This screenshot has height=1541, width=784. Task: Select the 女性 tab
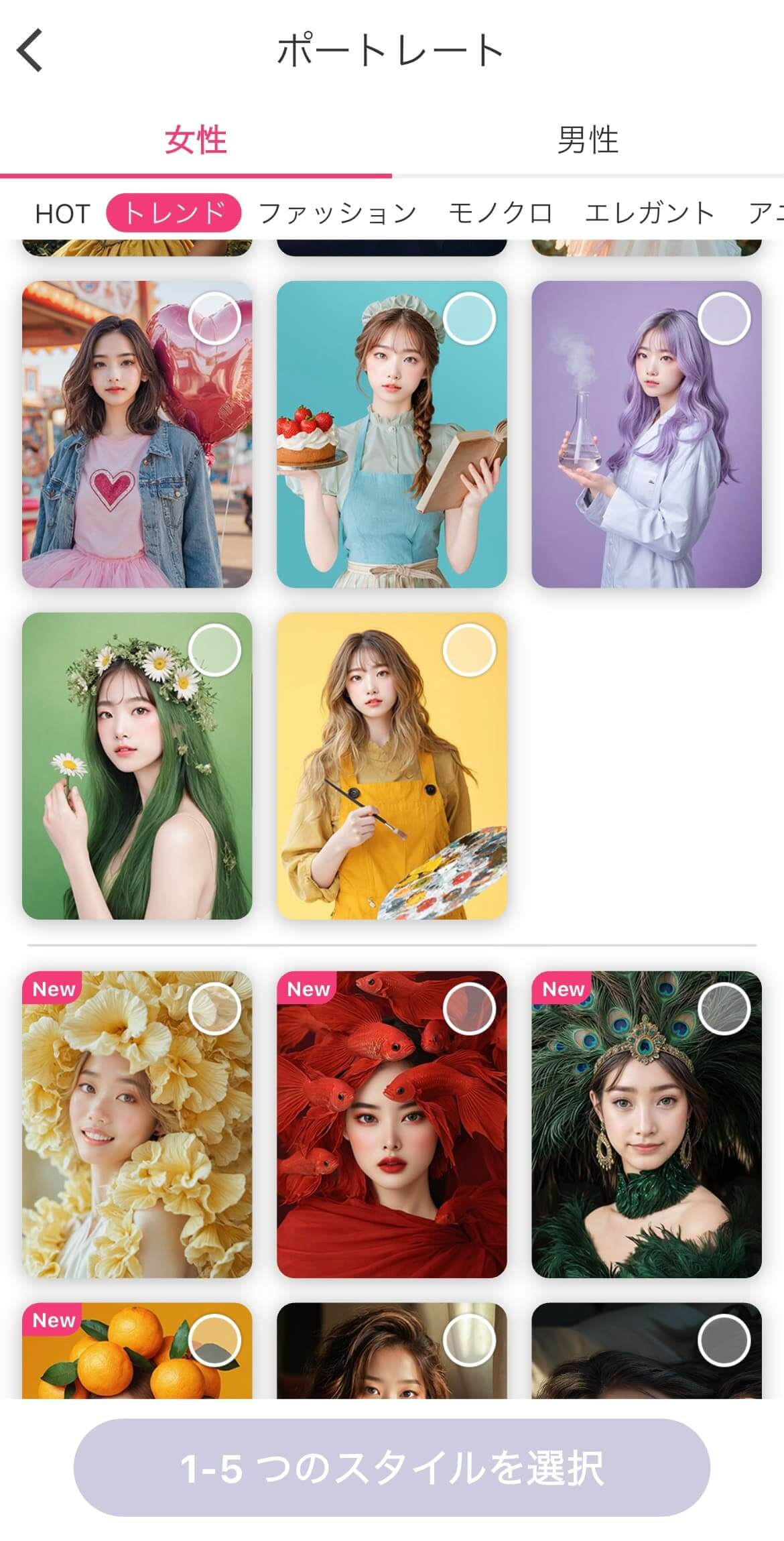196,140
